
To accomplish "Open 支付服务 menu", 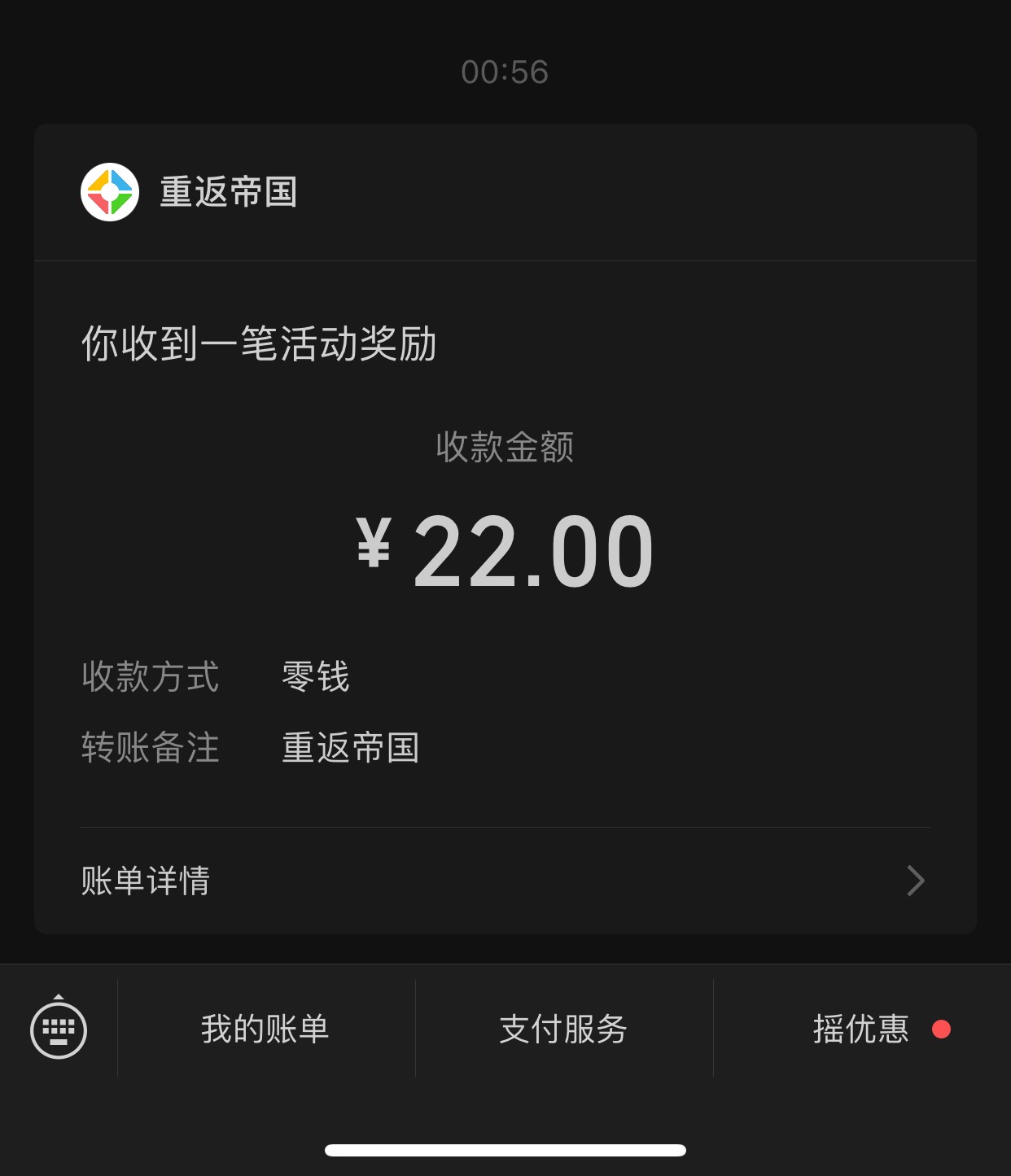I will (564, 1029).
